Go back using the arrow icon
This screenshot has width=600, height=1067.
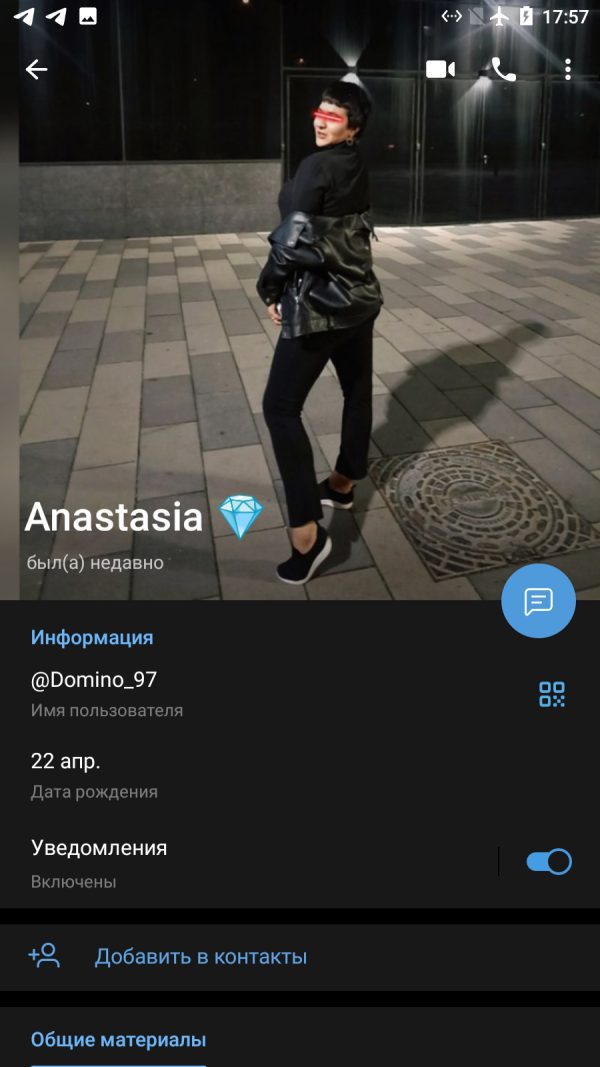[36, 69]
